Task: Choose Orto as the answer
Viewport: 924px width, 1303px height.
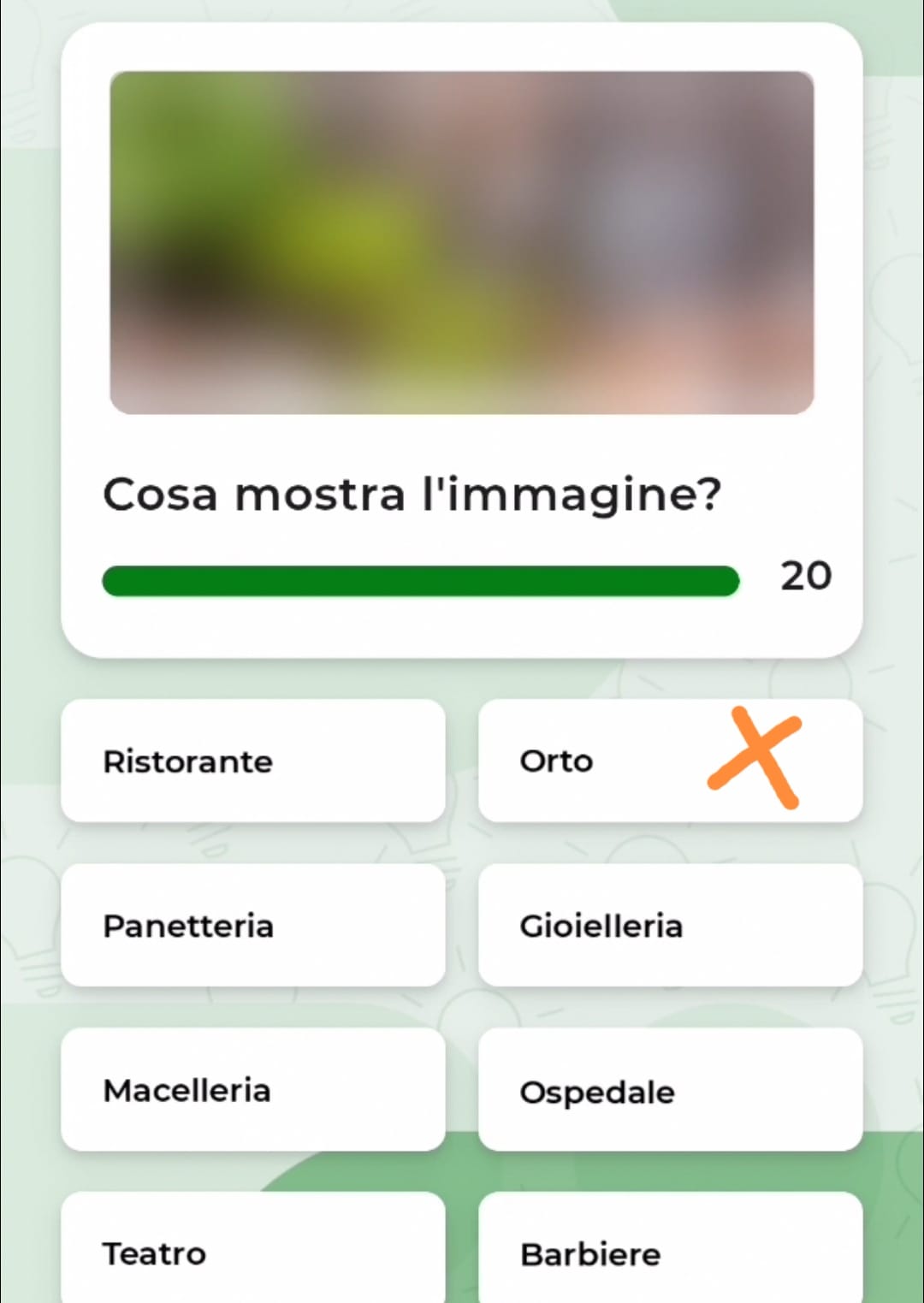Action: (669, 761)
